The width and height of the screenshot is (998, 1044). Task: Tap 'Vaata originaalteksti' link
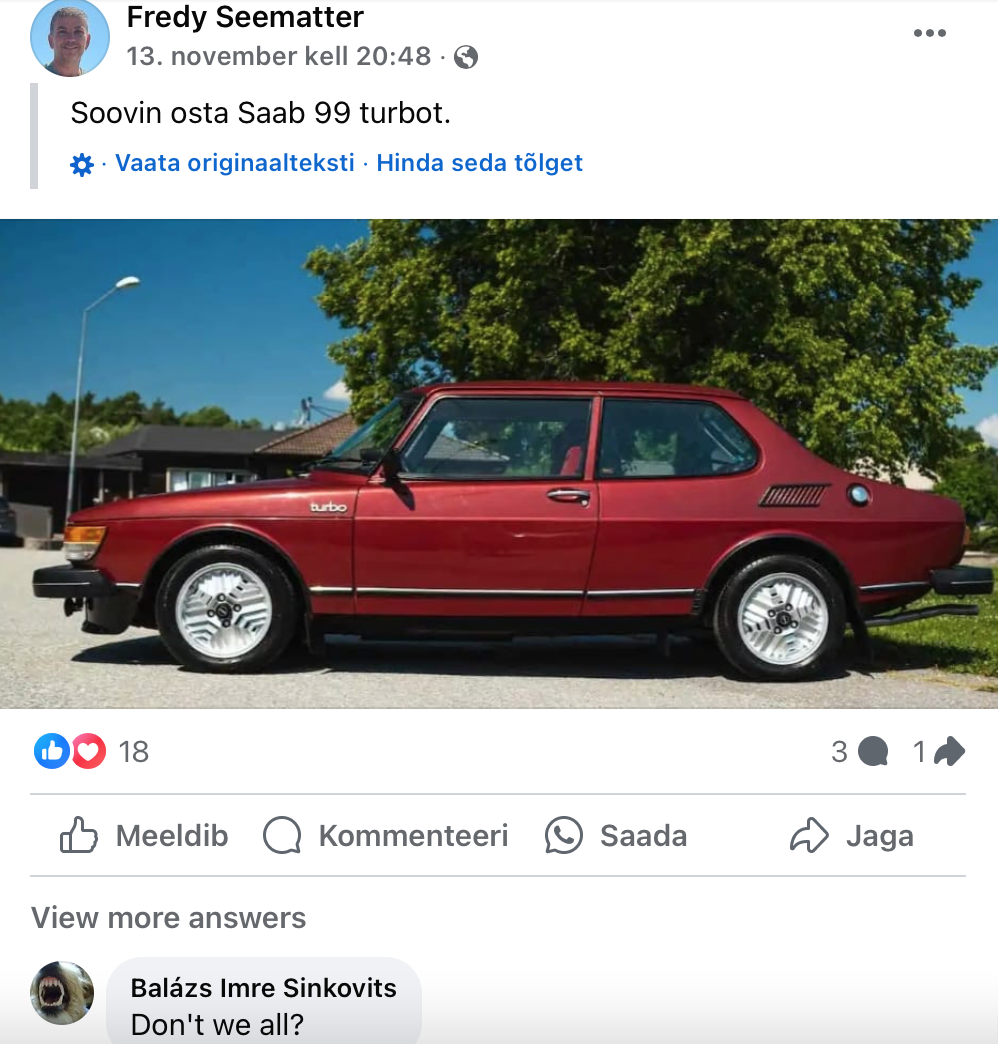pyautogui.click(x=234, y=163)
